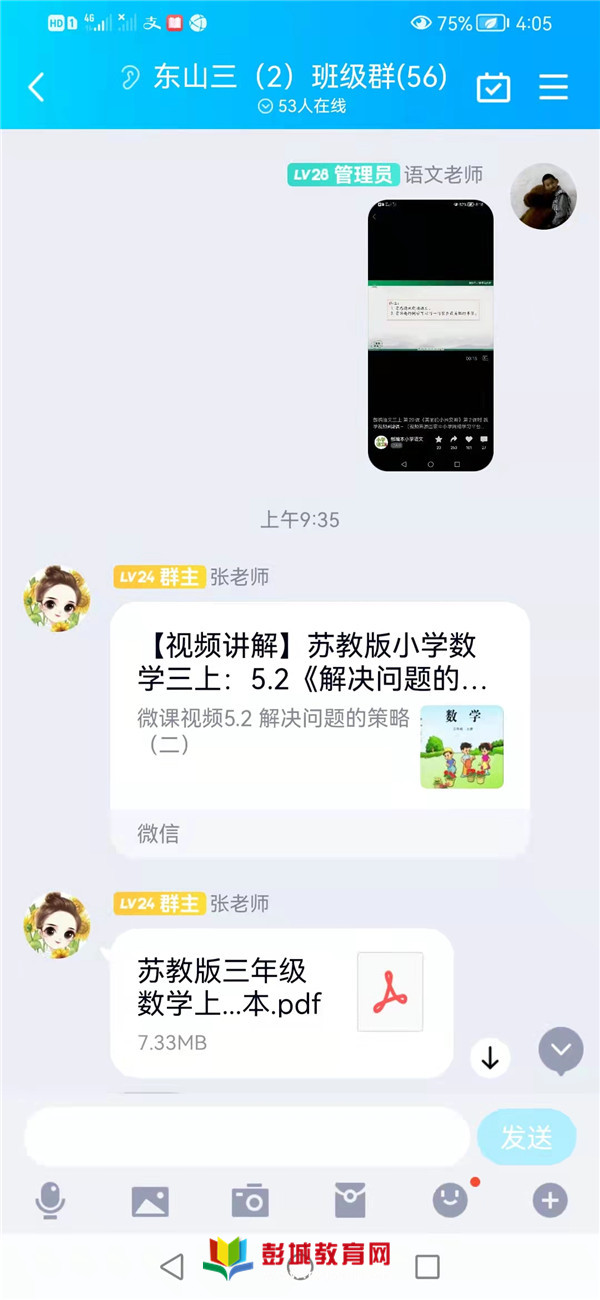This screenshot has height=1300, width=600.
Task: View 语文老师's profile avatar
Action: (544, 196)
